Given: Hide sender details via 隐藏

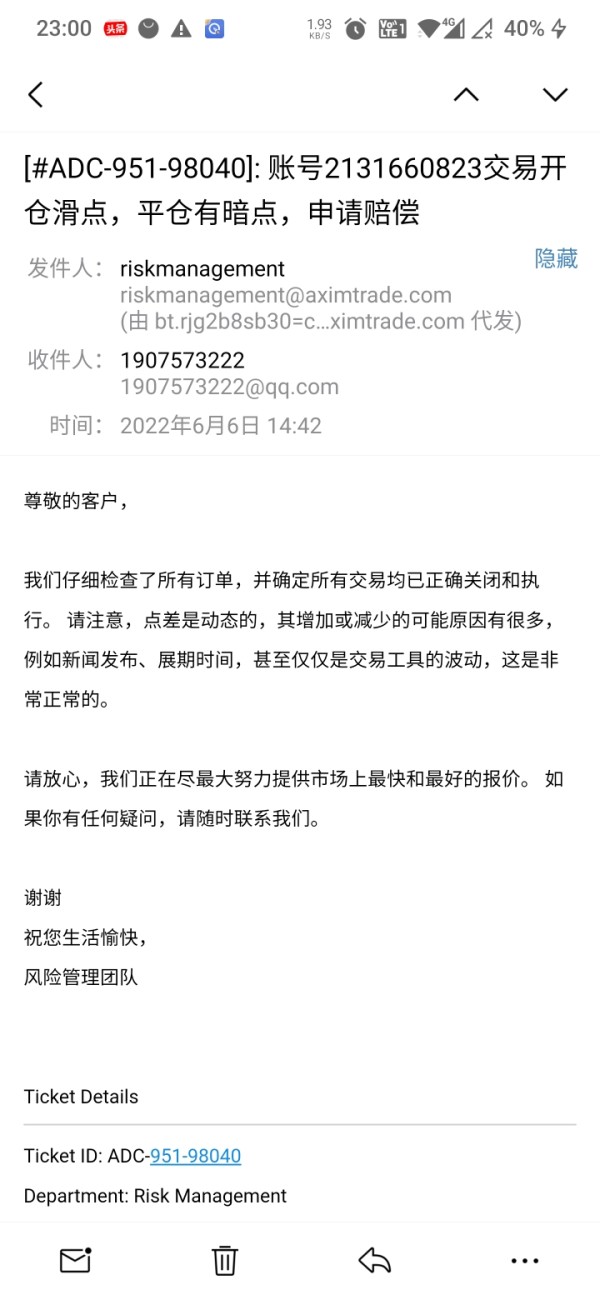Looking at the screenshot, I should (556, 258).
